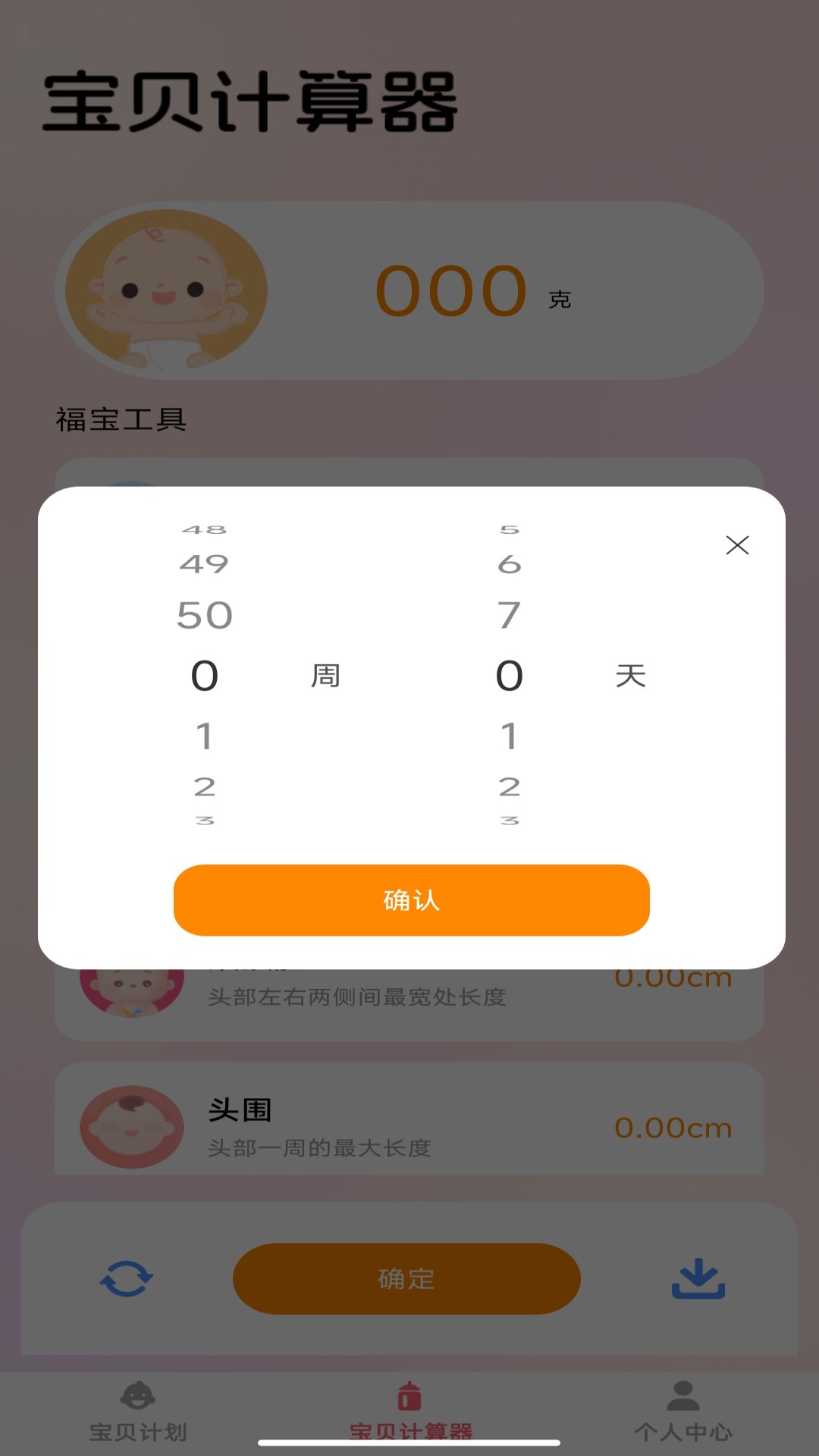Click the blue download icon at the bottom right
Screen dimensions: 819x1456
696,1278
